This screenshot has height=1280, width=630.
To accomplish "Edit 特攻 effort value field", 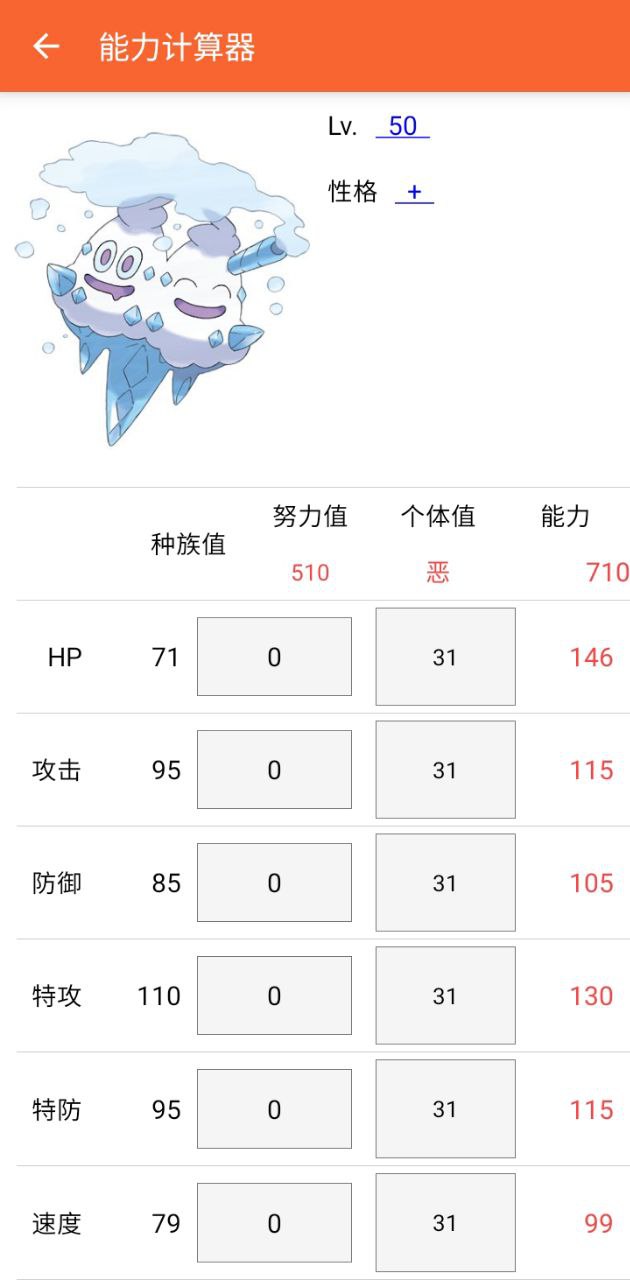I will point(274,996).
